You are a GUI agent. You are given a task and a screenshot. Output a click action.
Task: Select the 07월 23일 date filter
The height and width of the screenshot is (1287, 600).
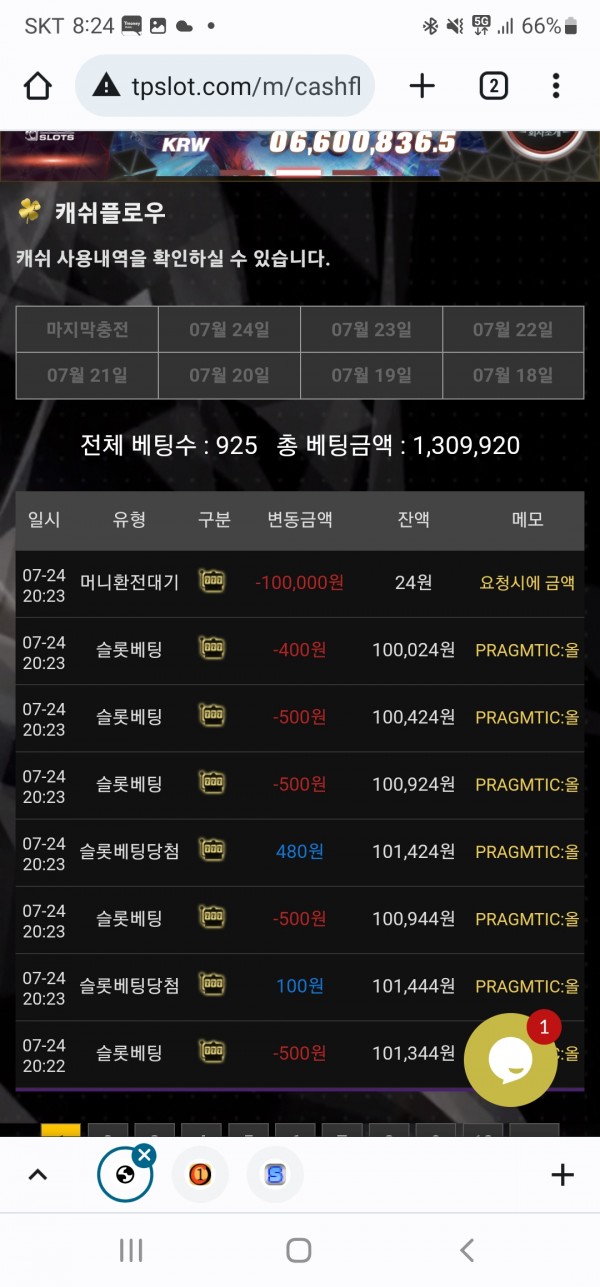tap(371, 329)
